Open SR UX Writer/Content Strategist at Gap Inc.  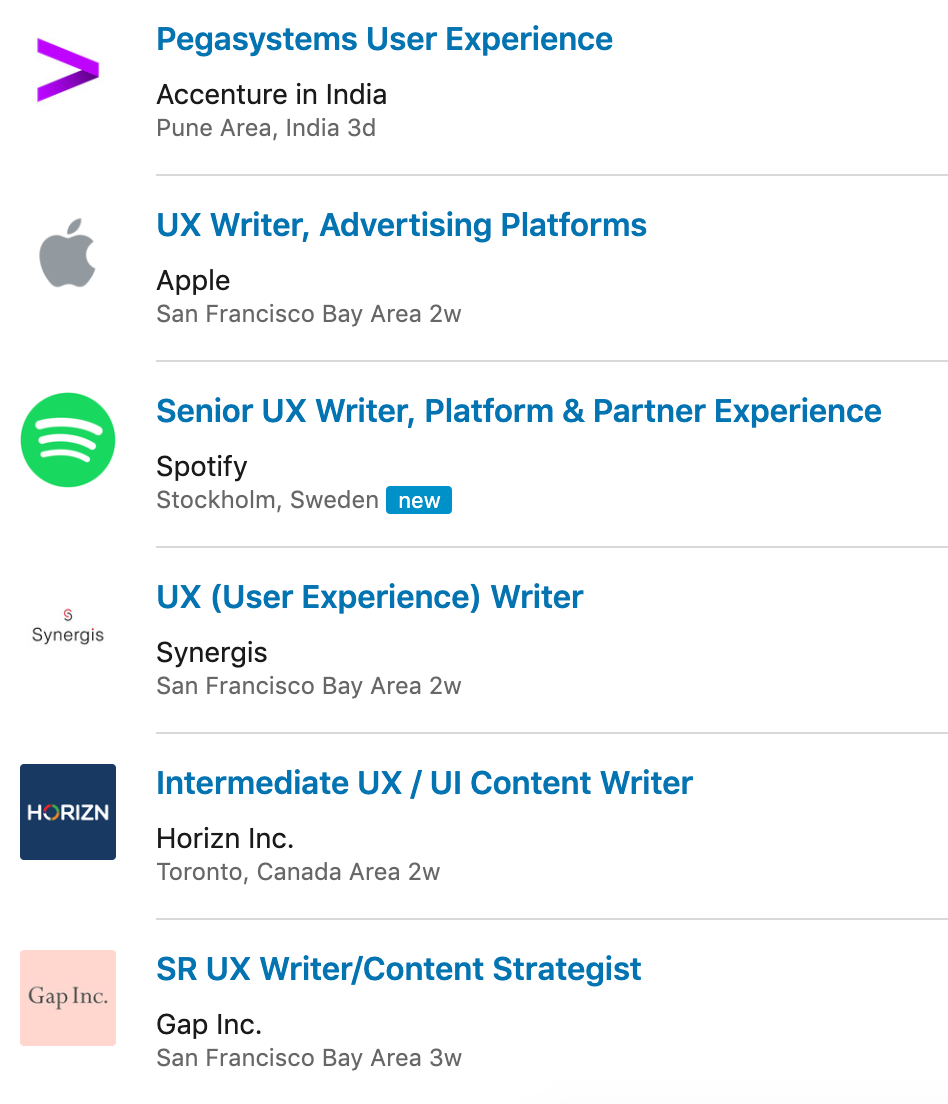(398, 970)
